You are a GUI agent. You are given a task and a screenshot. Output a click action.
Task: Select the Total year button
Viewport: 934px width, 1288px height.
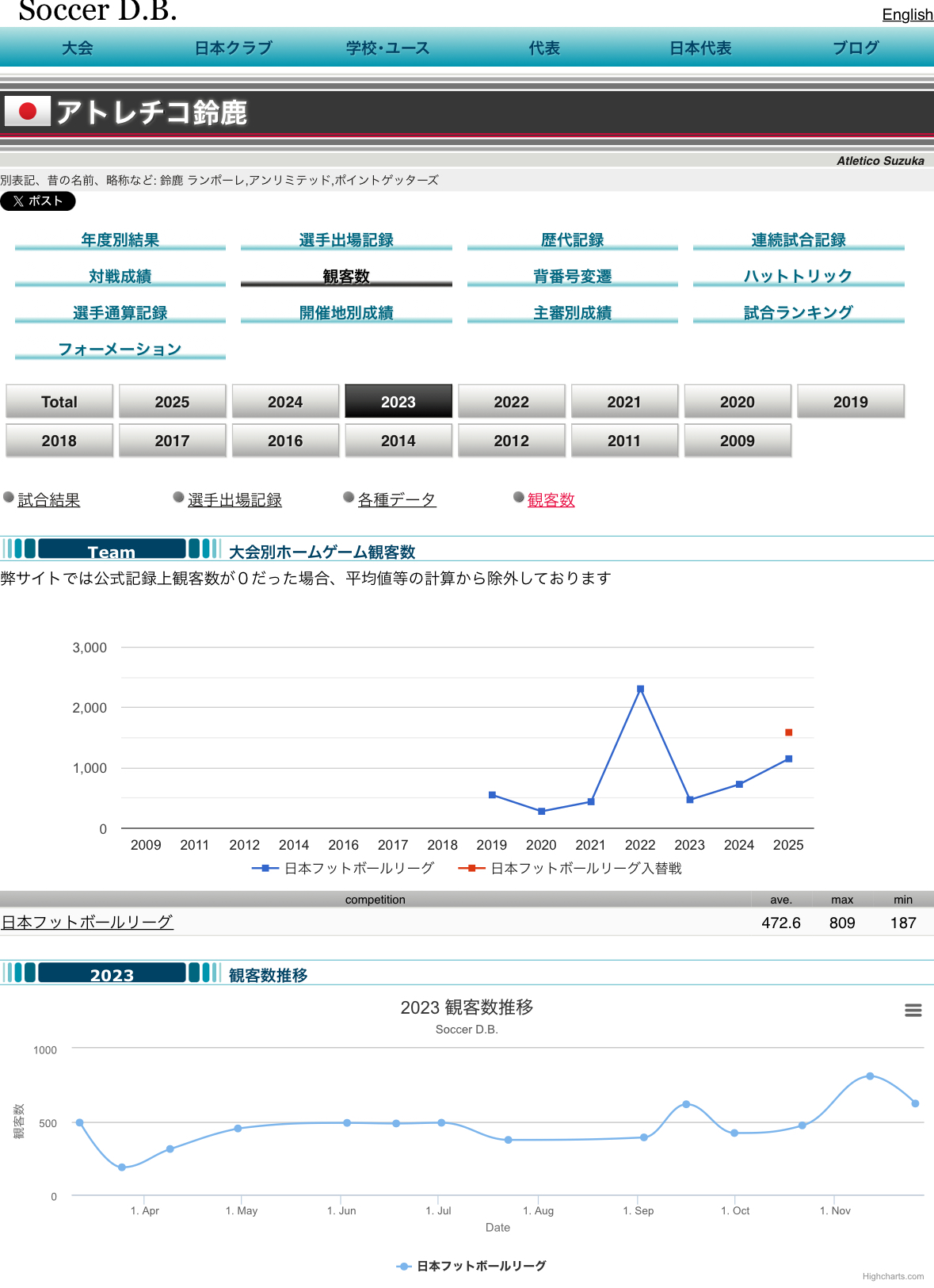point(59,402)
